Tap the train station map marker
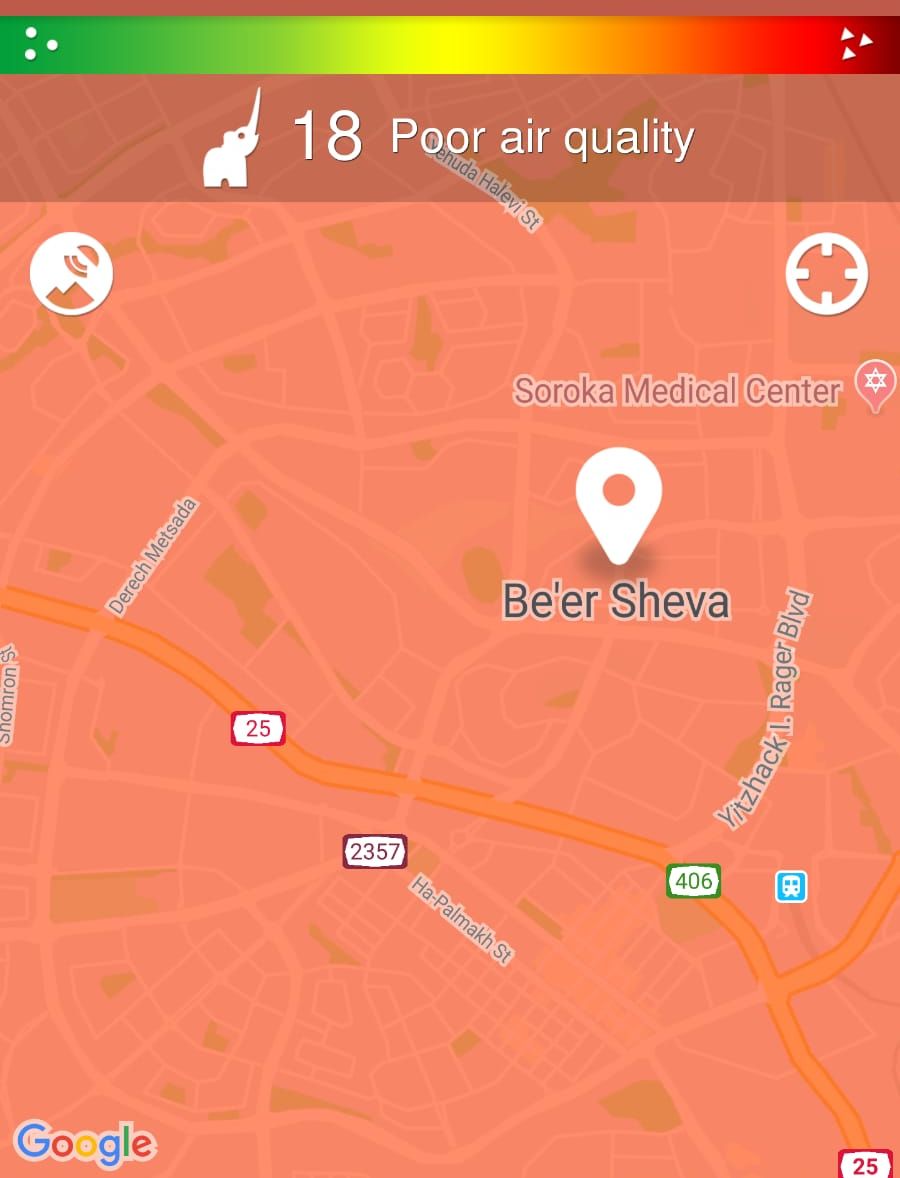Viewport: 900px width, 1178px height. 791,886
